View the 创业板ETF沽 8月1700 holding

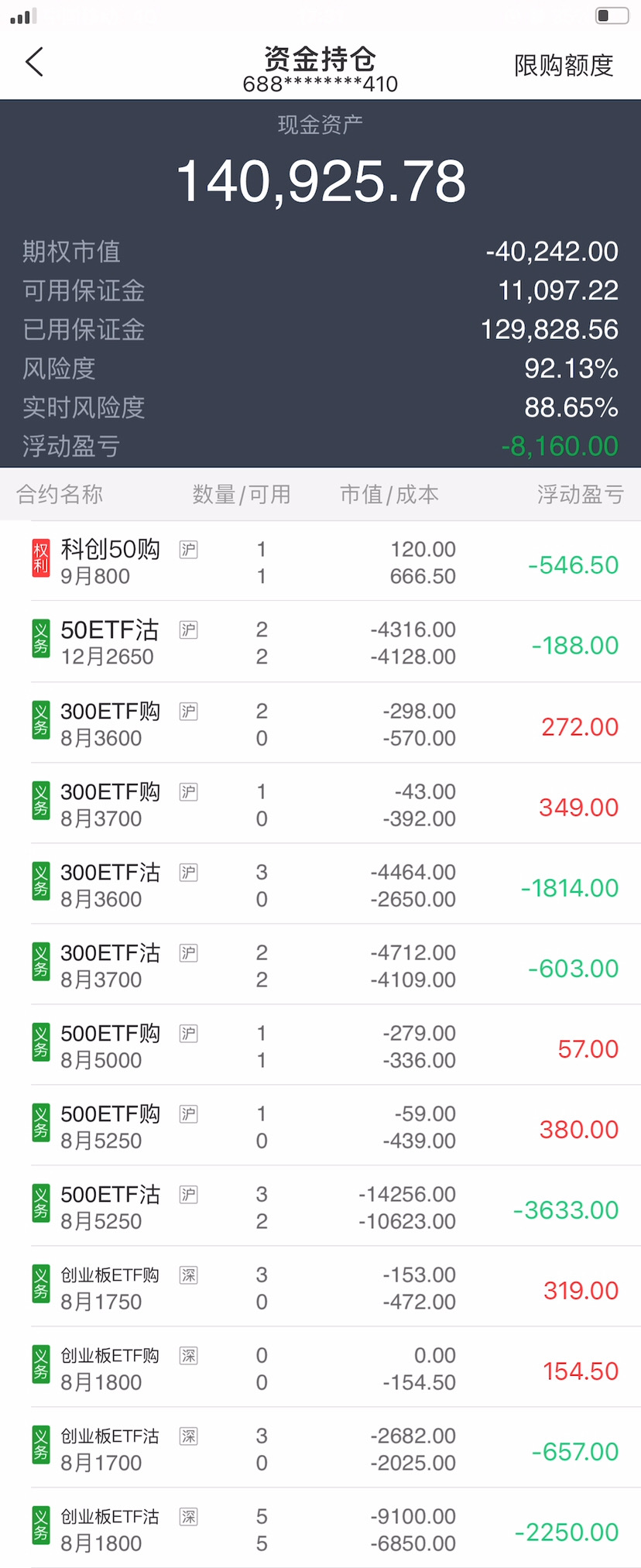pyautogui.click(x=320, y=1449)
